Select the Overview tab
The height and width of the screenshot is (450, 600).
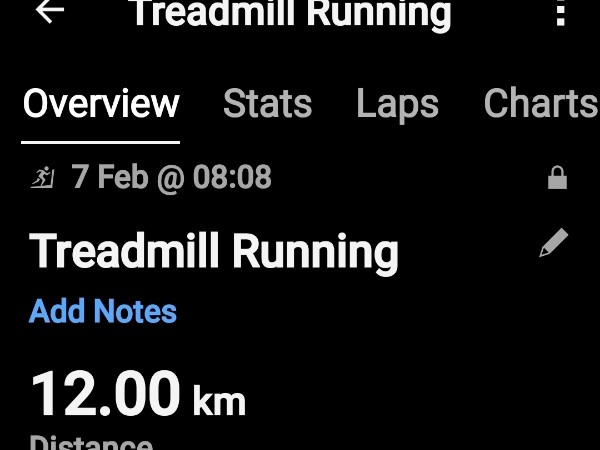tap(101, 104)
